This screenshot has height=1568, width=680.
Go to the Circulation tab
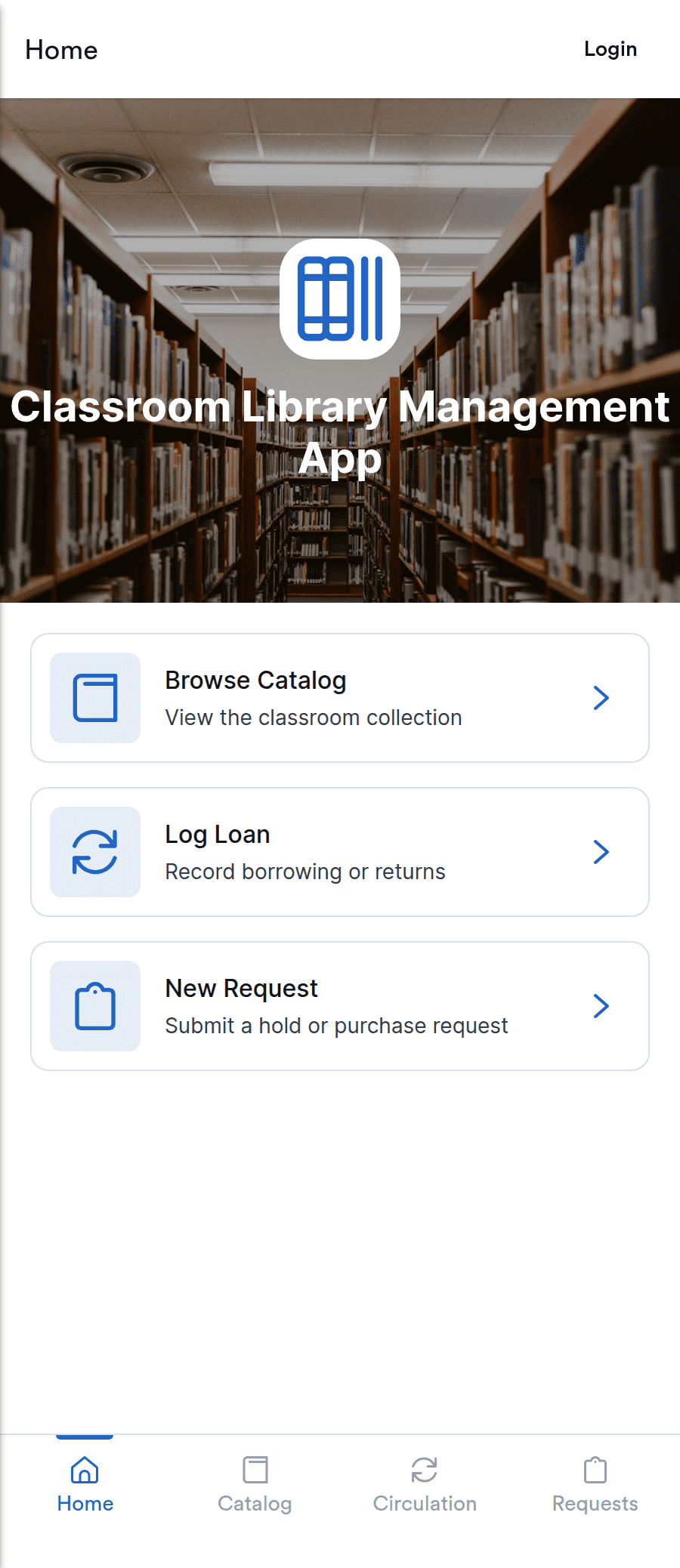point(425,1484)
